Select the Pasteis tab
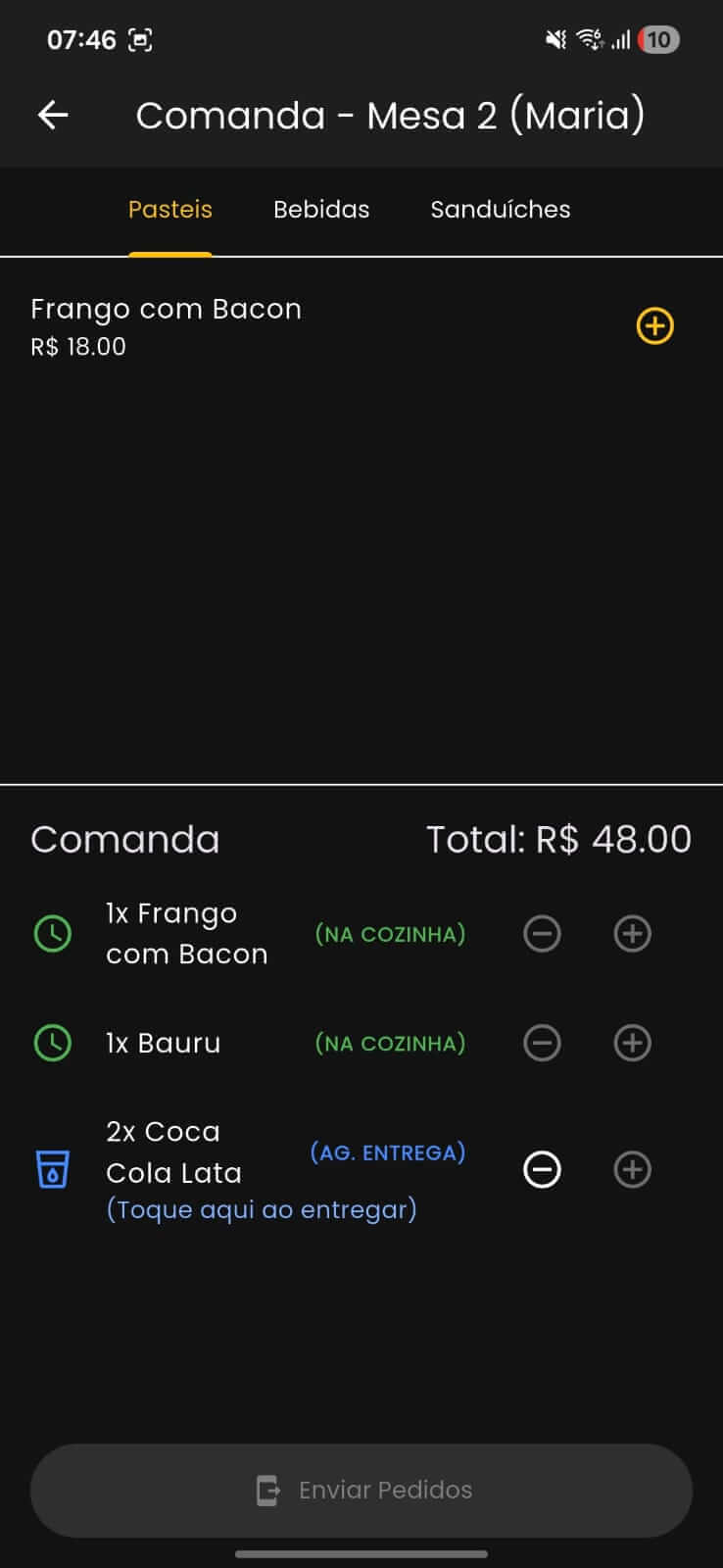723x1568 pixels. pyautogui.click(x=170, y=210)
